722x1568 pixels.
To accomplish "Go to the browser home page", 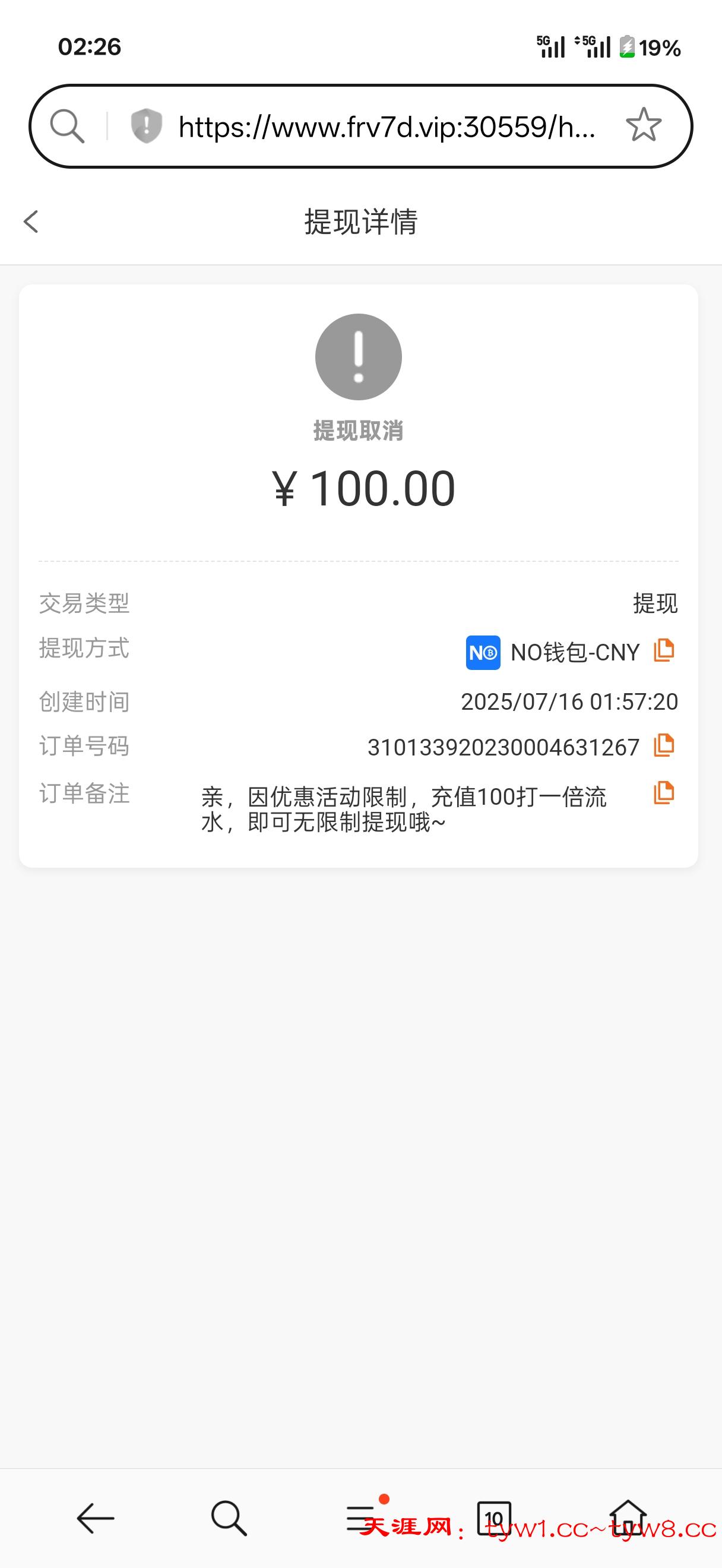I will click(x=627, y=1518).
